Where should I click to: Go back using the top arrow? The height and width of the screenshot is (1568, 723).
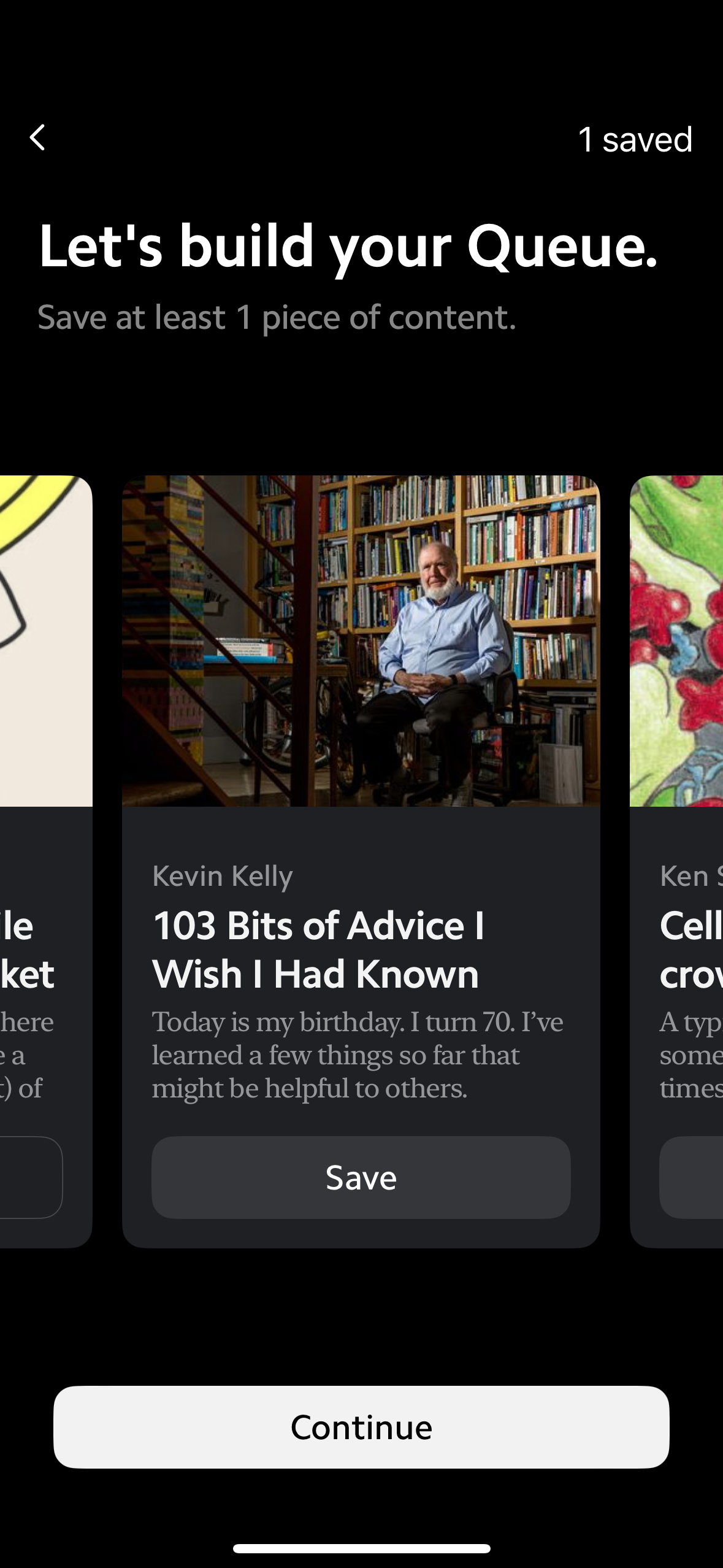[x=37, y=138]
